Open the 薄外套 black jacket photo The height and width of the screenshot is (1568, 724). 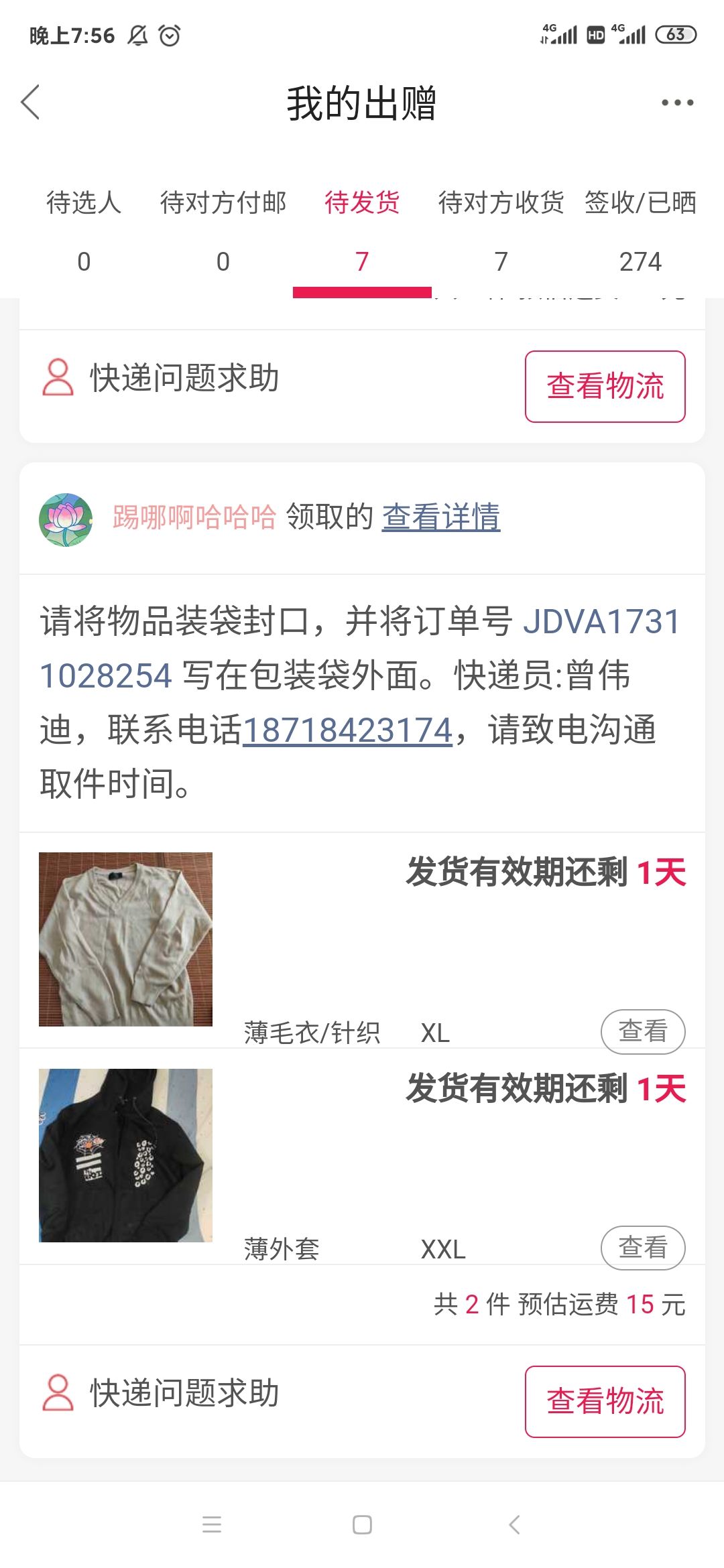[125, 1155]
